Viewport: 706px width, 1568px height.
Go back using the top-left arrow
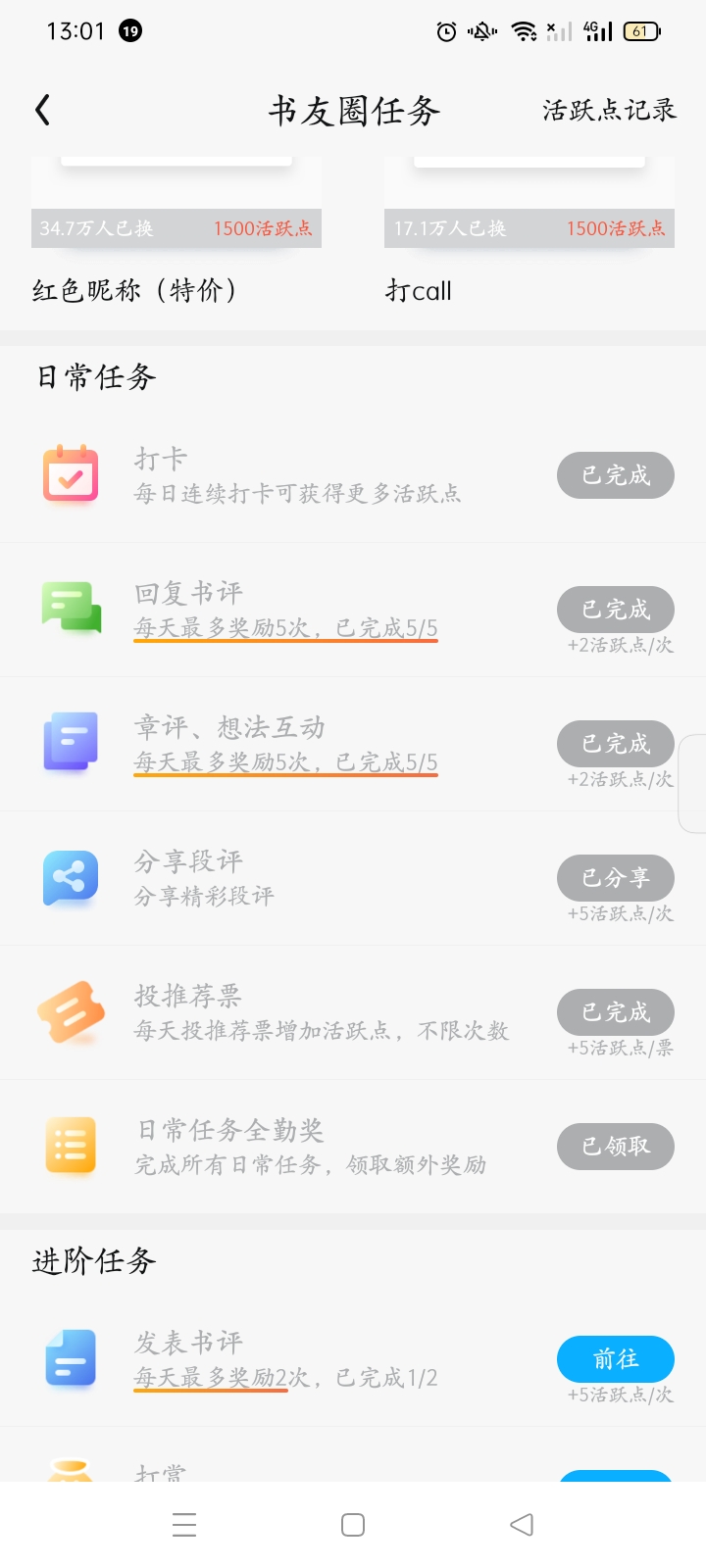pos(42,110)
